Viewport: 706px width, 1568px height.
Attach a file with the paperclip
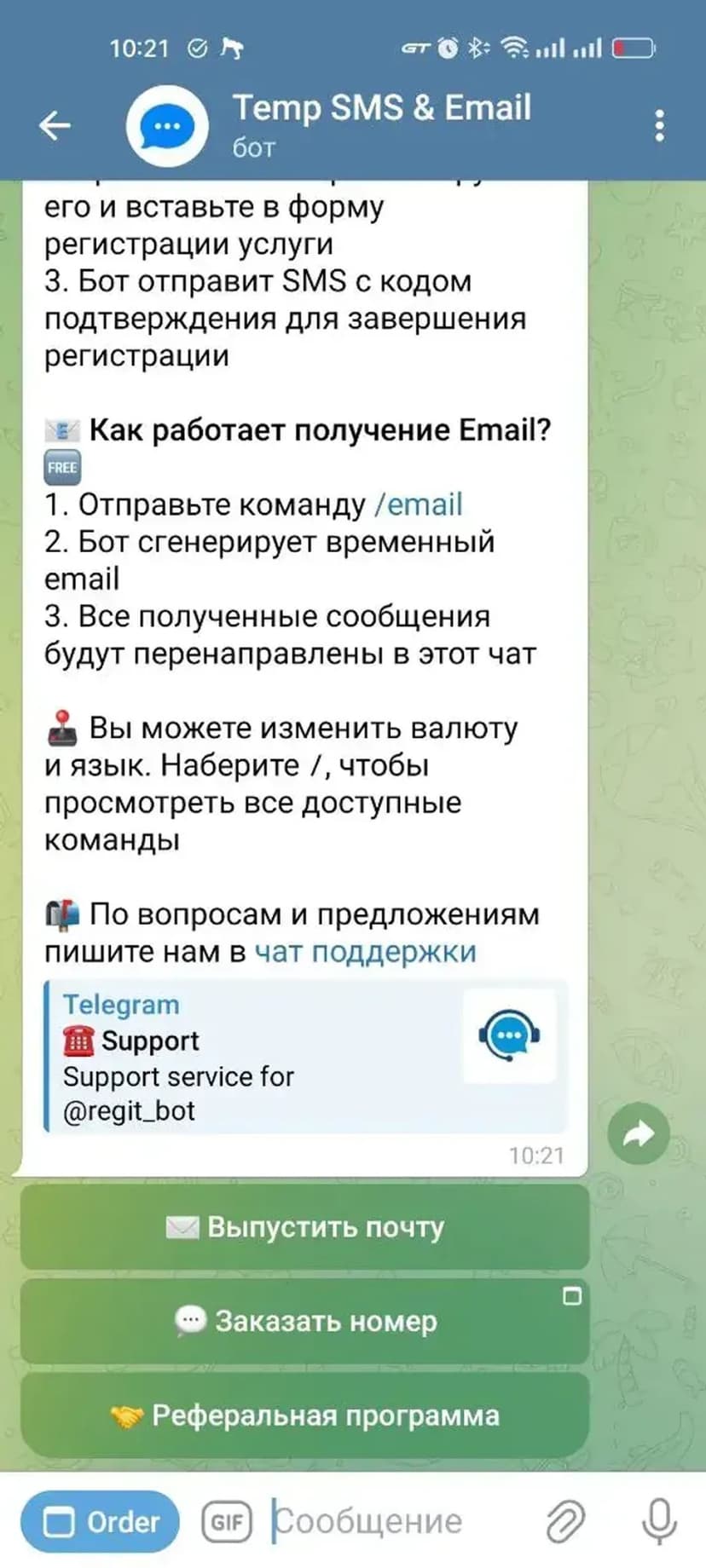[x=564, y=1521]
